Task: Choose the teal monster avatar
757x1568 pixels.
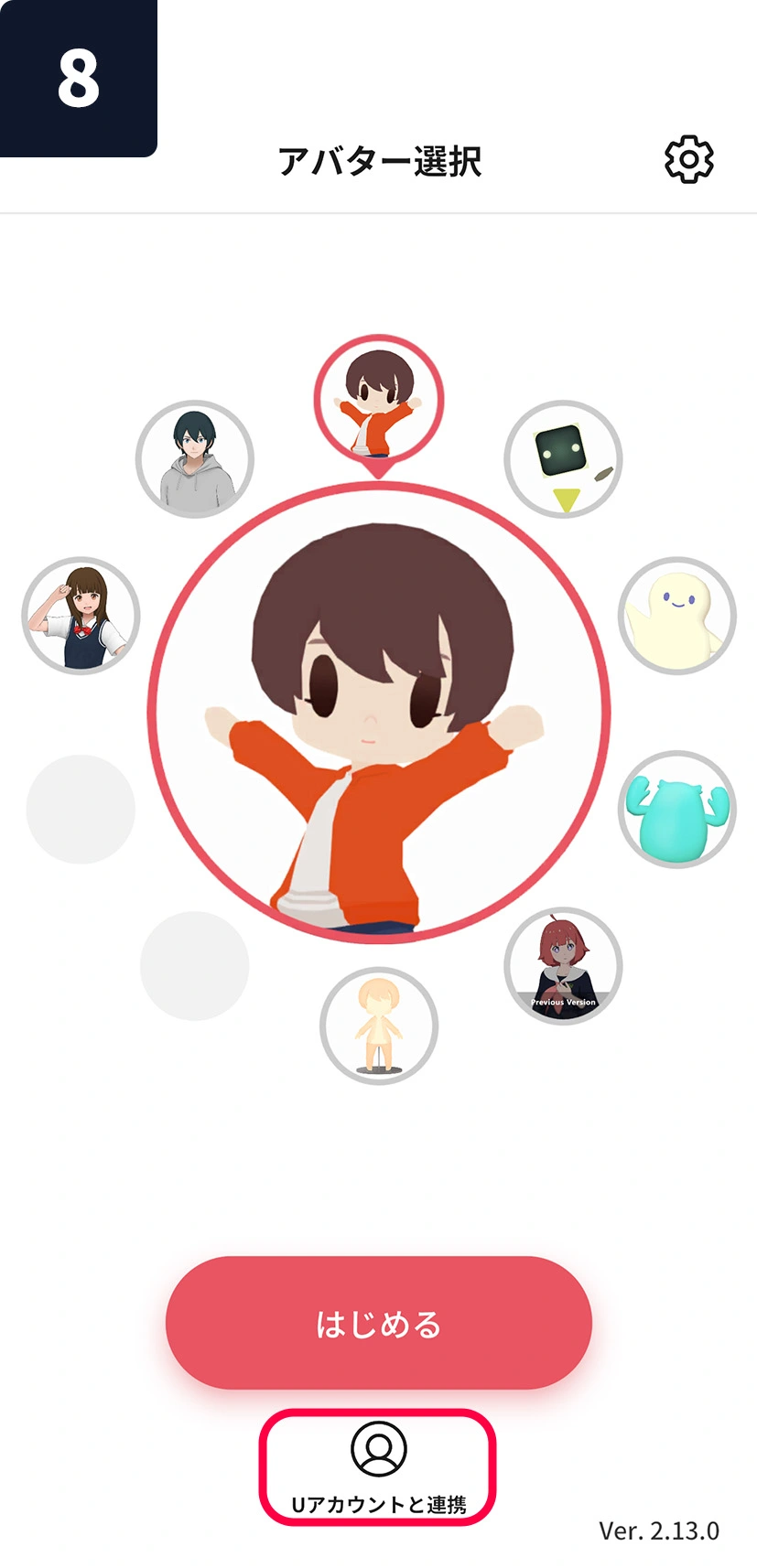Action: (x=677, y=810)
